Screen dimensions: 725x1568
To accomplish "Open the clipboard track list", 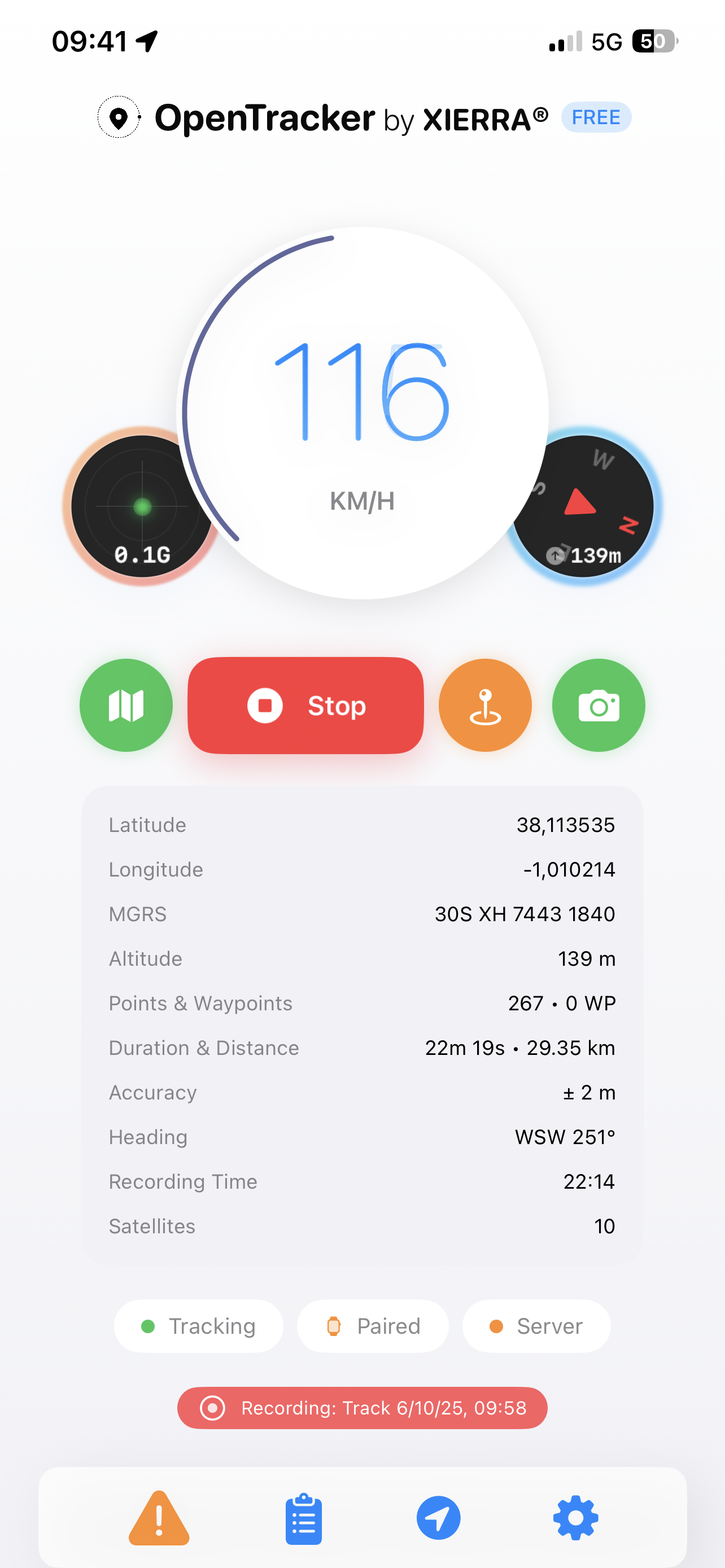I will [303, 1519].
